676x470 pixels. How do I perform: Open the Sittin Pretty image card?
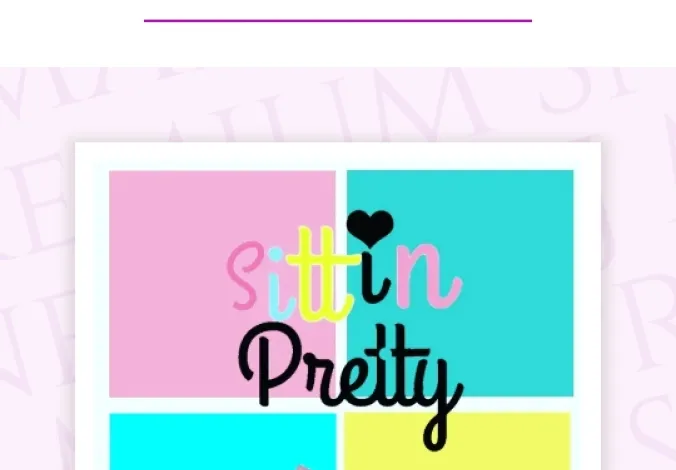pos(339,308)
